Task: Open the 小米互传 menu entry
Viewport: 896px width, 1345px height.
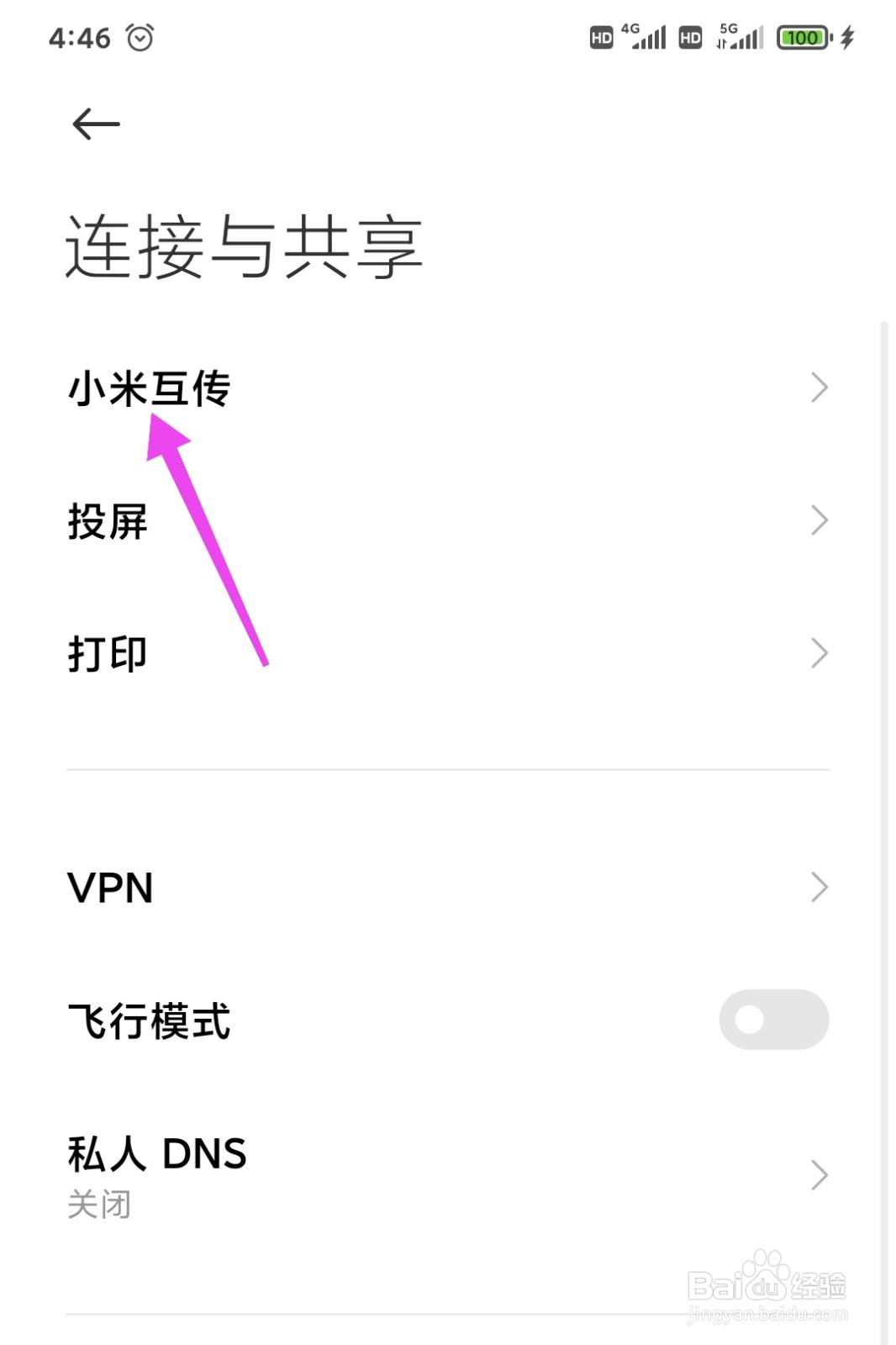Action: (x=151, y=388)
